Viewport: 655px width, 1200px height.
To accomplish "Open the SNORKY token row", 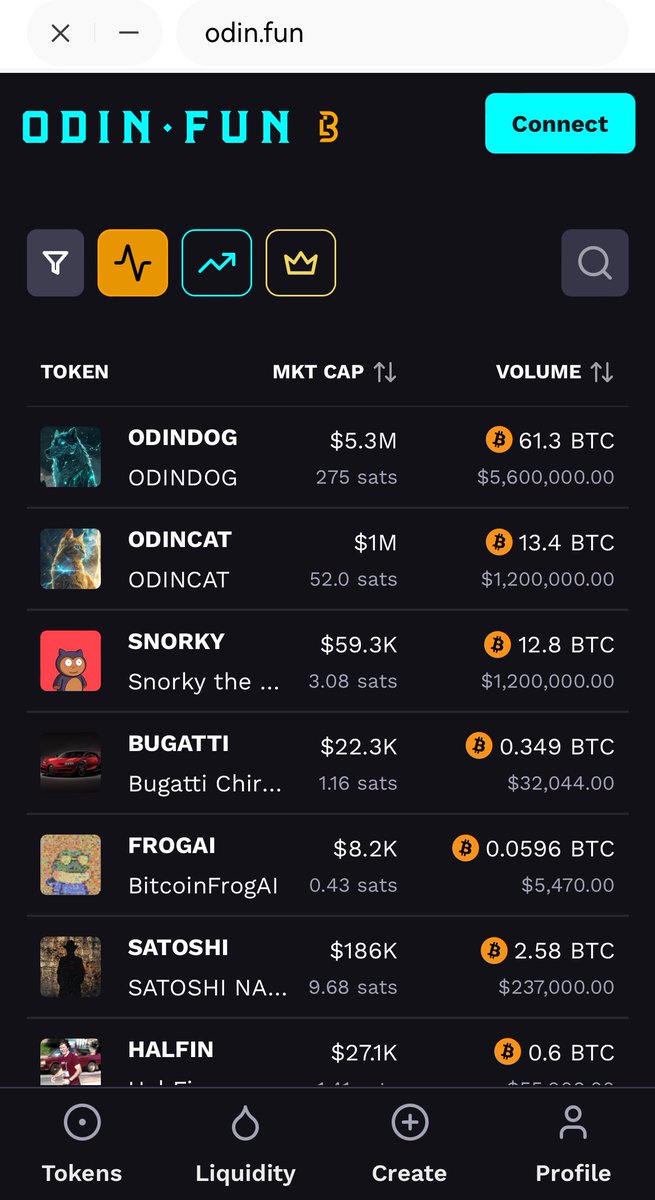I will [328, 661].
